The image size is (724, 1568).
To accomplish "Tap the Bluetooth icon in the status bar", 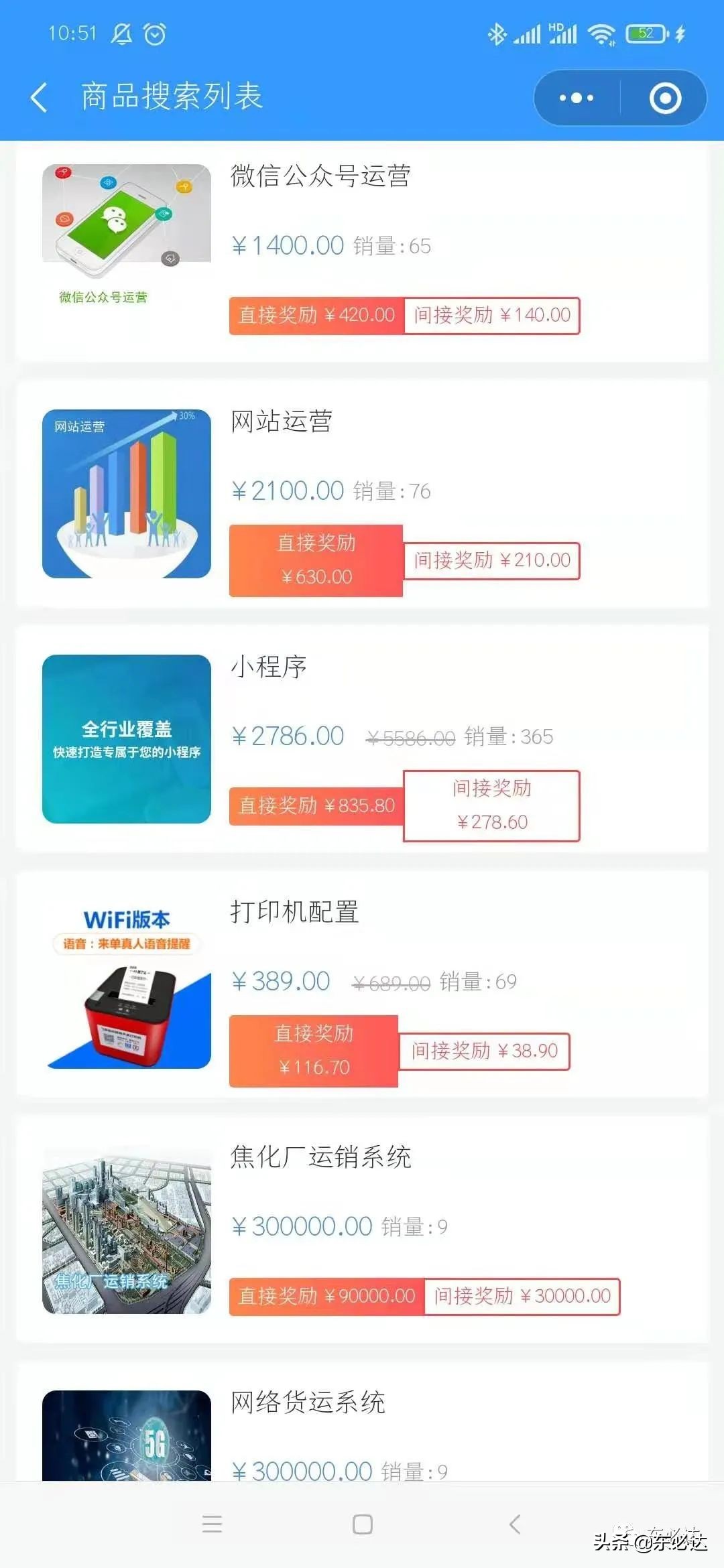I will tap(497, 32).
